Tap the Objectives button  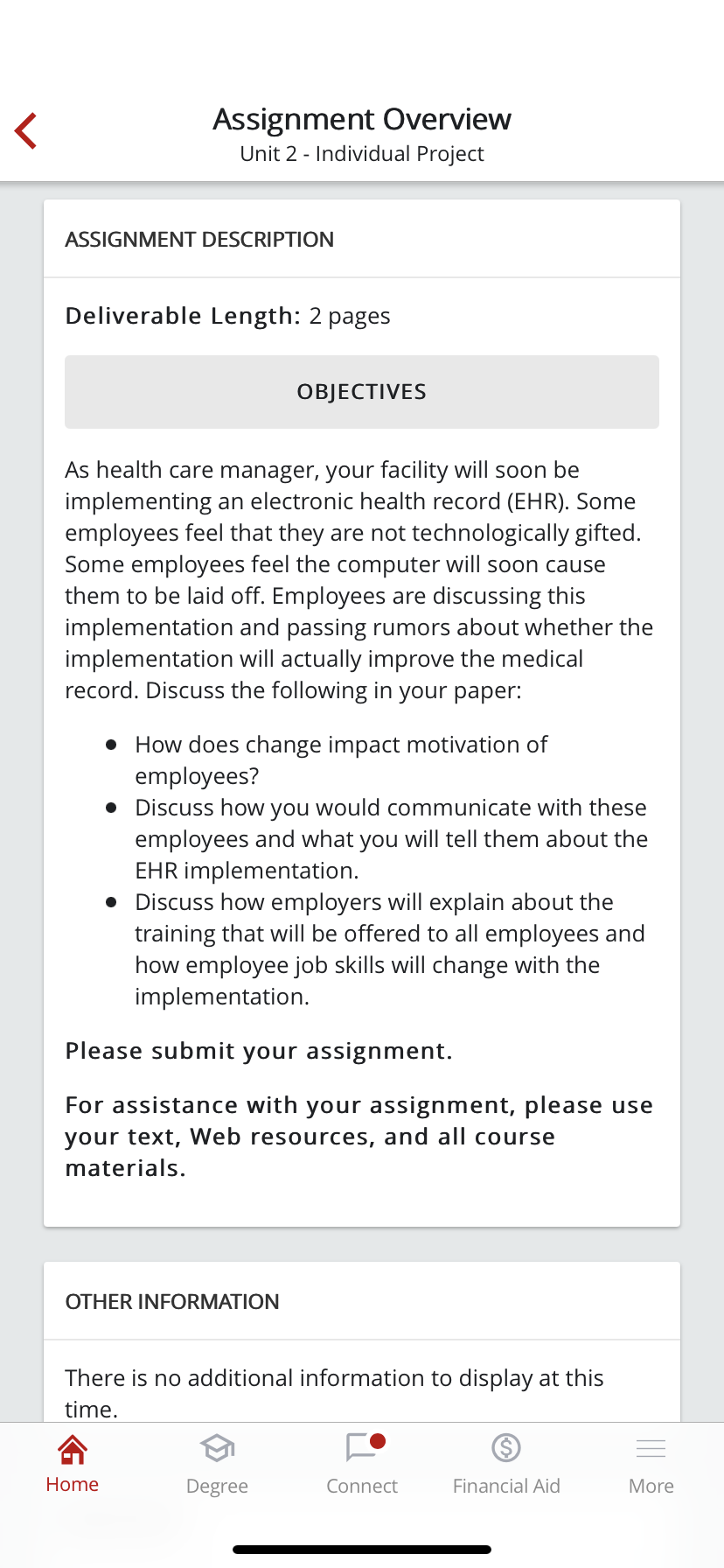(x=362, y=392)
